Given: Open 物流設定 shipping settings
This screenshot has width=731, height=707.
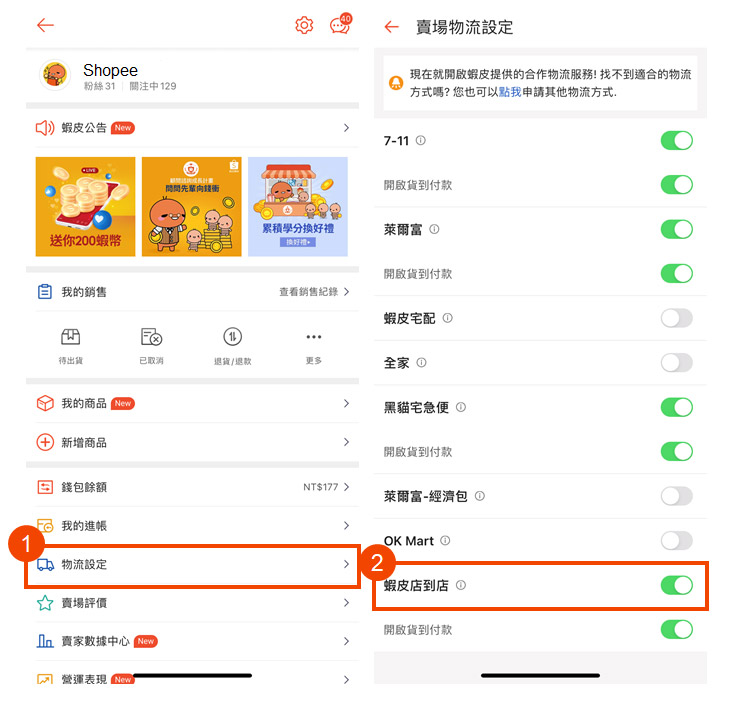Looking at the screenshot, I should pos(192,565).
